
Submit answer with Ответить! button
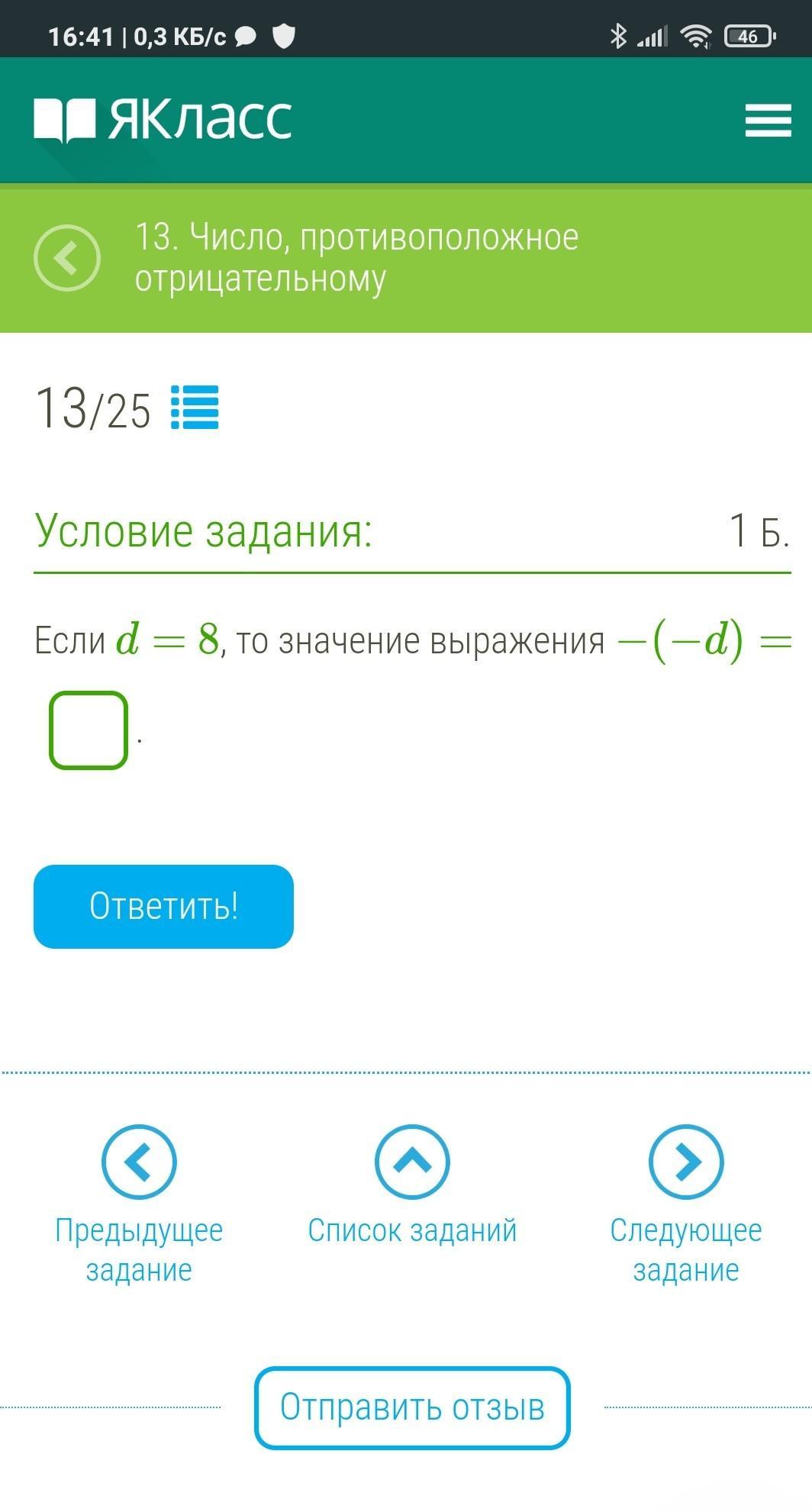(x=163, y=906)
